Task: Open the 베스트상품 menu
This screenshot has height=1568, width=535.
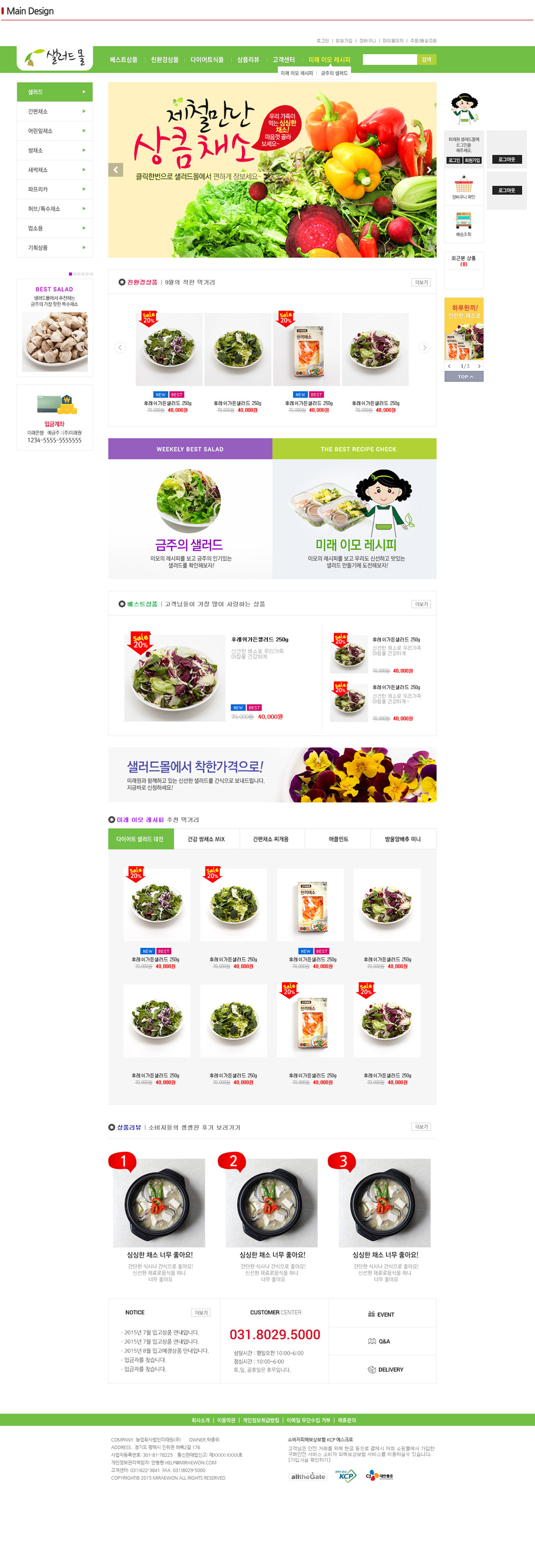Action: click(124, 60)
